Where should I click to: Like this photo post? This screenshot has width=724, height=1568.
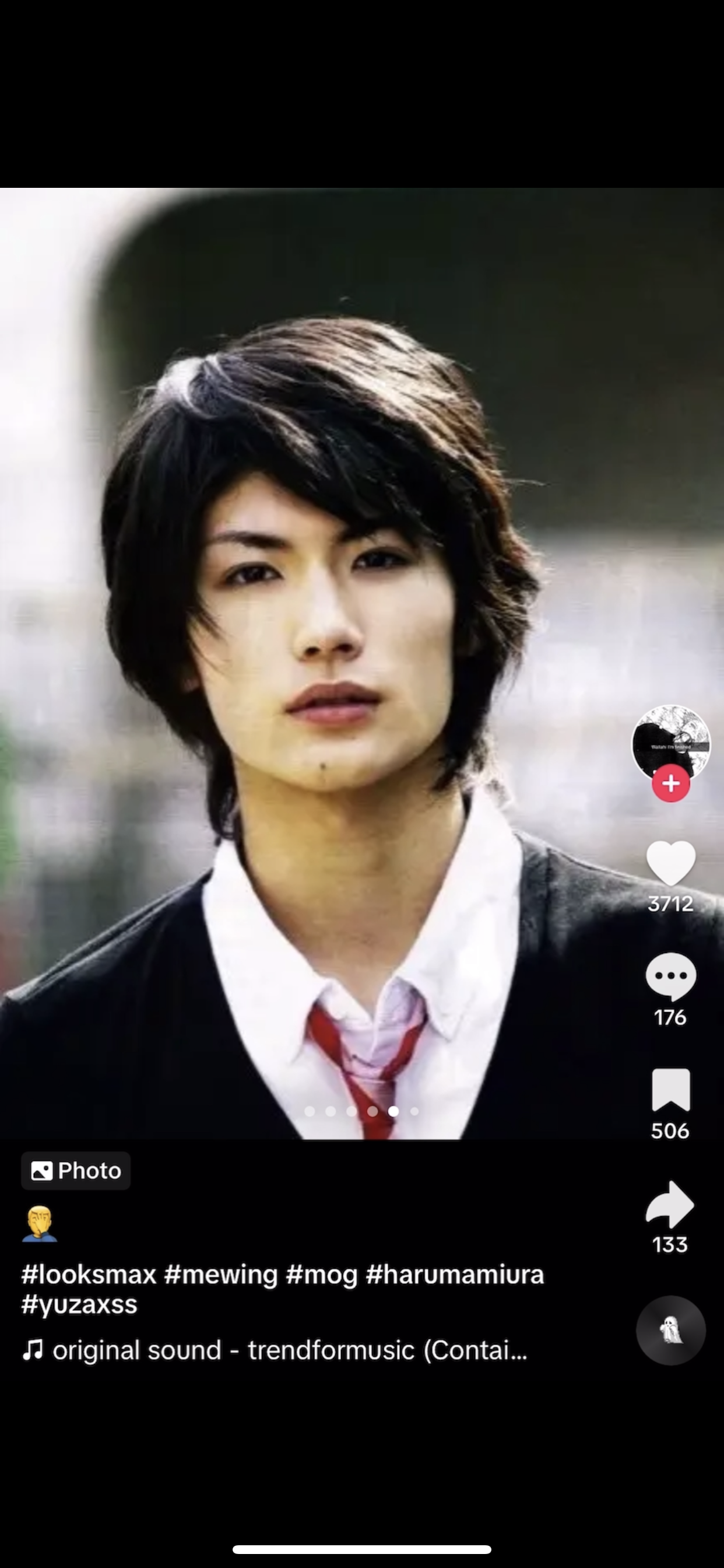pyautogui.click(x=670, y=863)
